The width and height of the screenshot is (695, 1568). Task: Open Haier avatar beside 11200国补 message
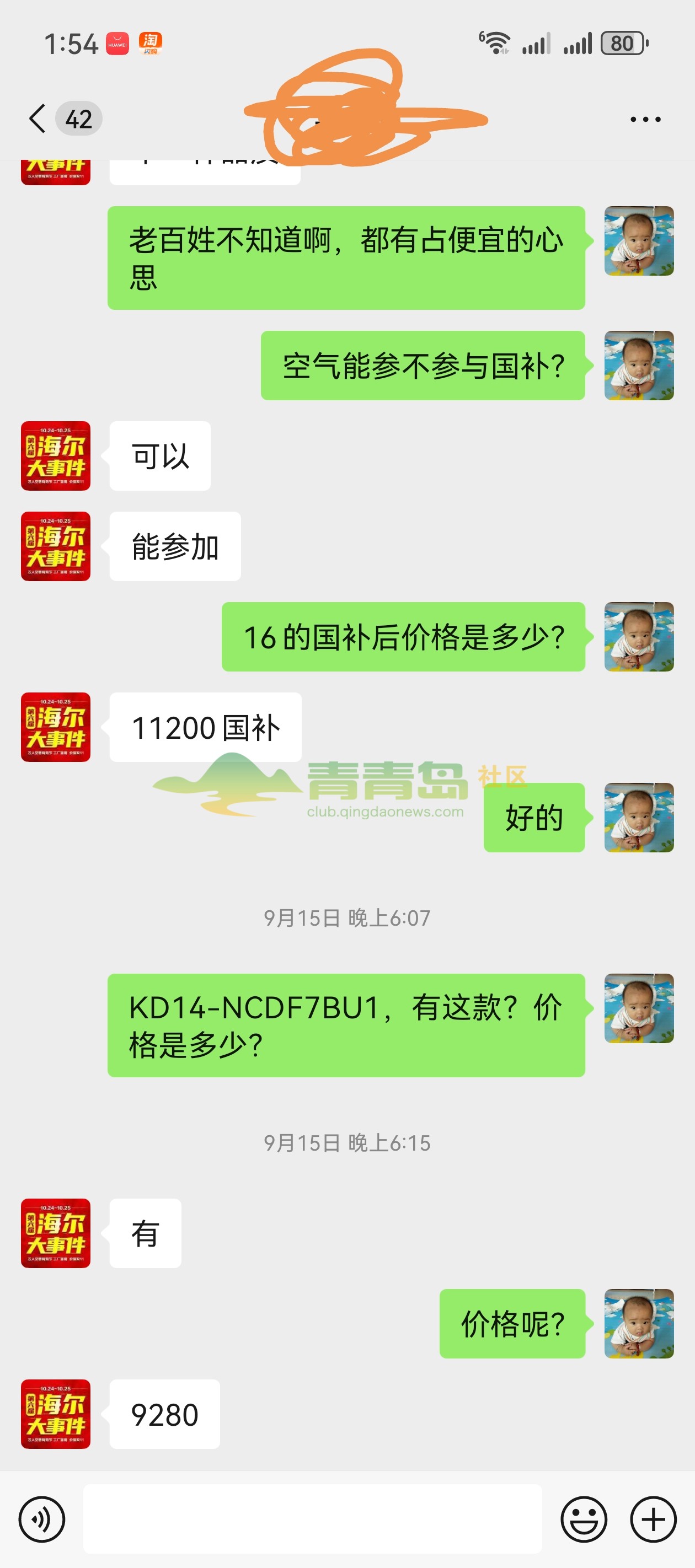point(55,727)
